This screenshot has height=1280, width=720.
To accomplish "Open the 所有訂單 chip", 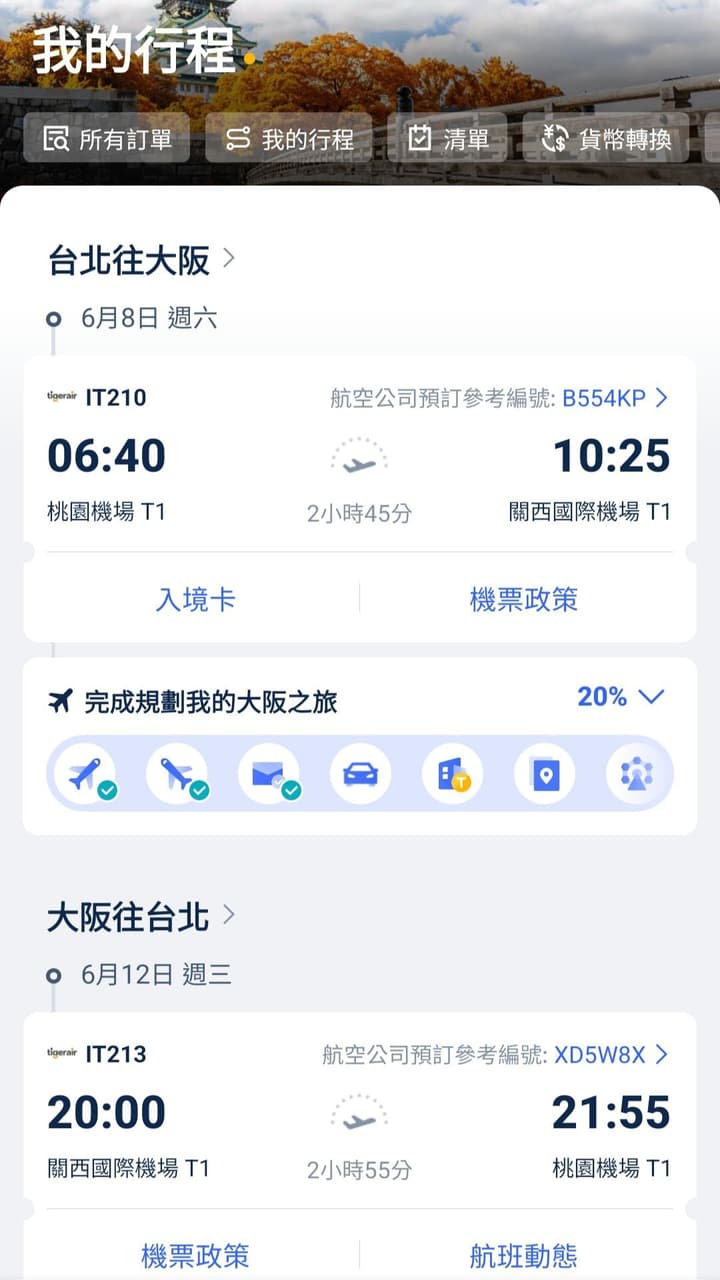I will point(106,138).
